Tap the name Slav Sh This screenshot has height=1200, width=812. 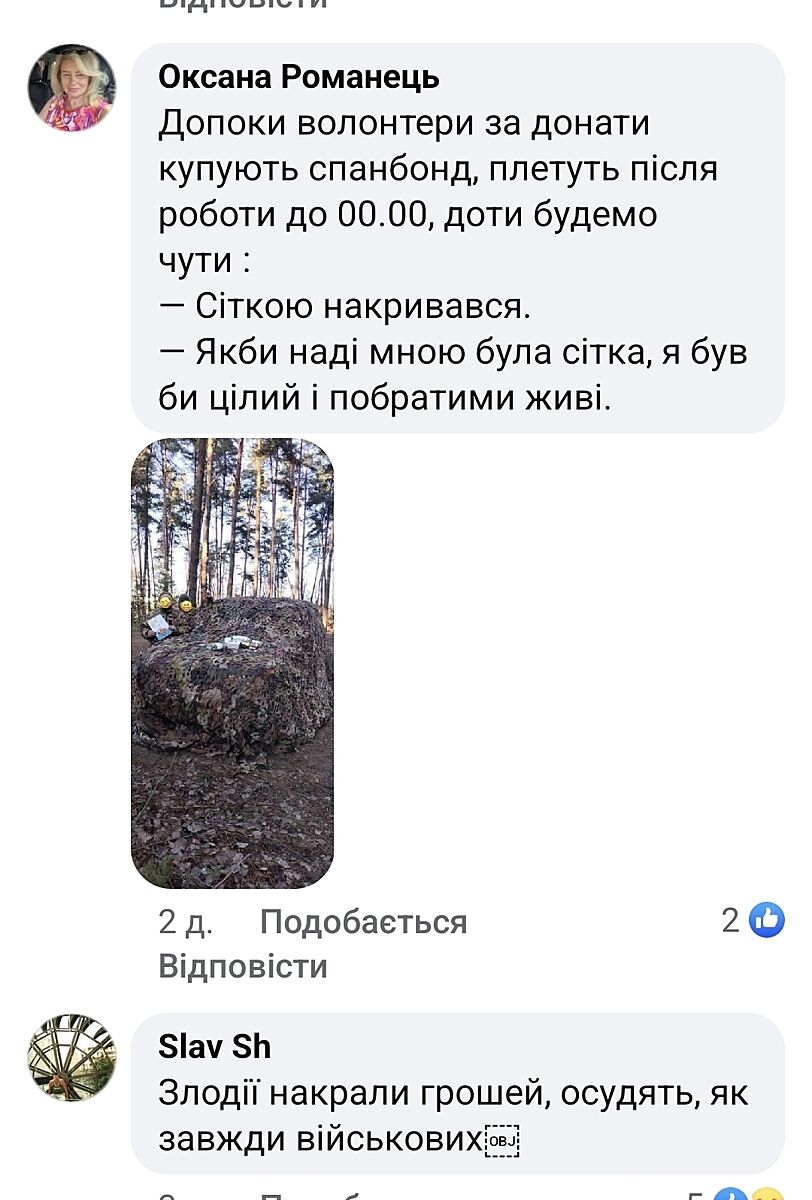tap(214, 1046)
